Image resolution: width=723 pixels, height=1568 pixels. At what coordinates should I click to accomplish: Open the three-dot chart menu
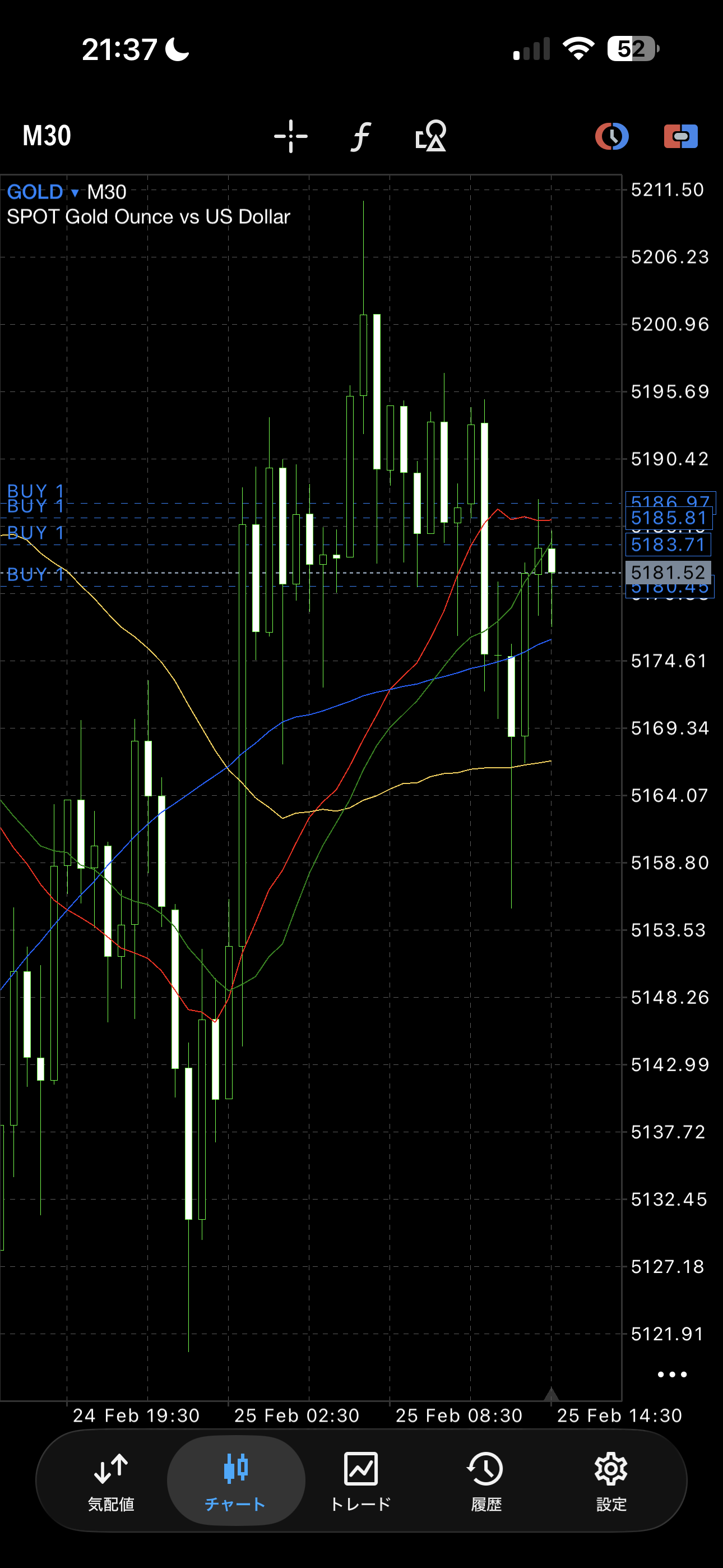[x=672, y=1375]
